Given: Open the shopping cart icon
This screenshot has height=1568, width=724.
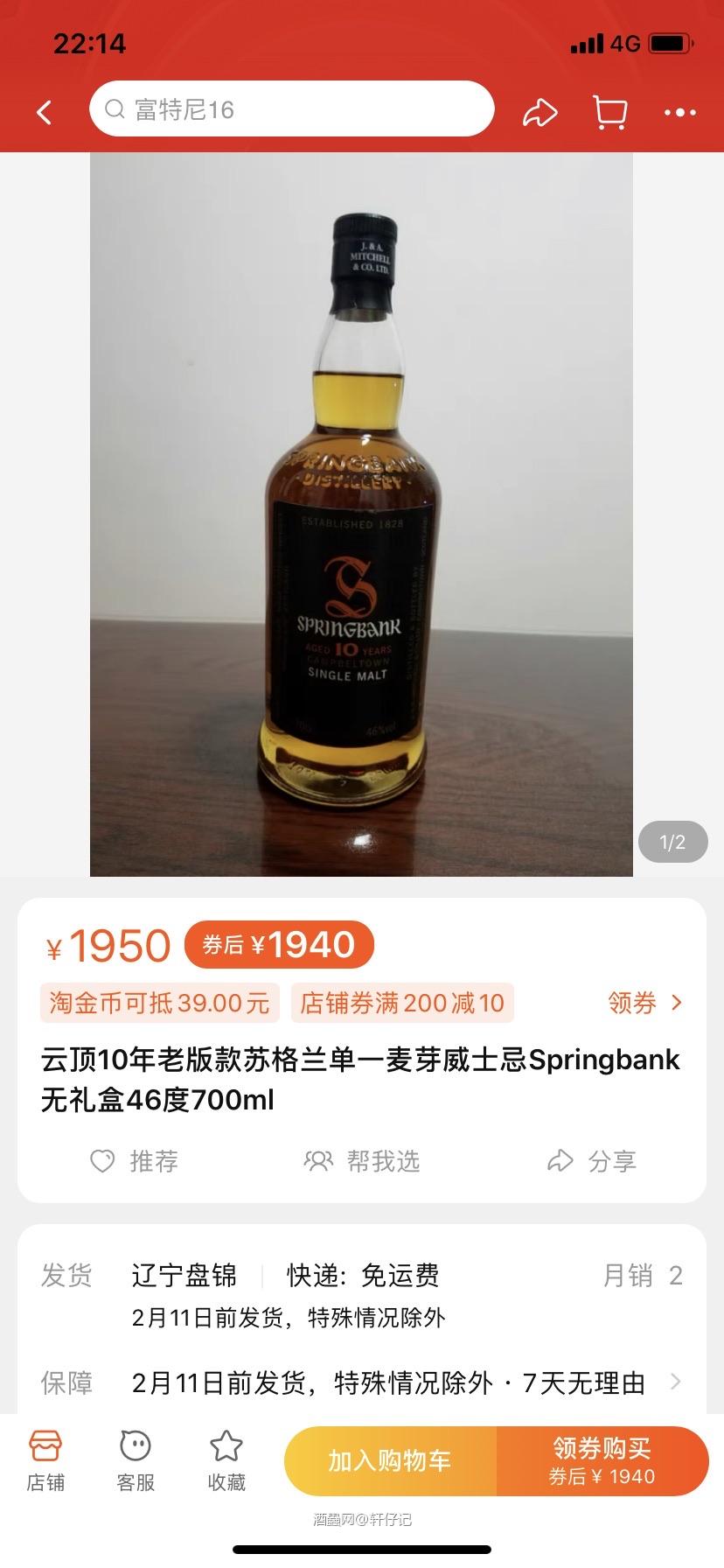Looking at the screenshot, I should 609,112.
